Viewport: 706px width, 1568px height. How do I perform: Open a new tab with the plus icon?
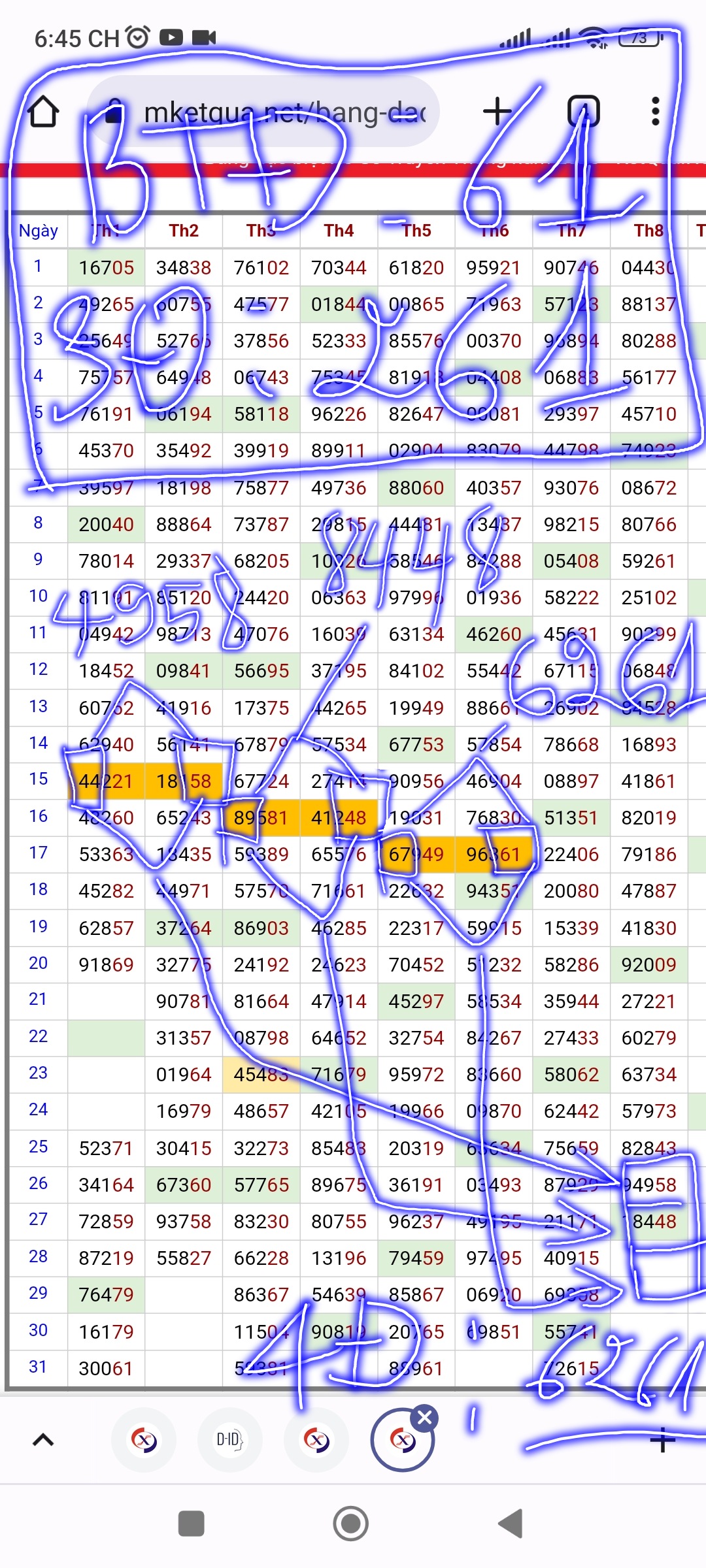point(497,112)
